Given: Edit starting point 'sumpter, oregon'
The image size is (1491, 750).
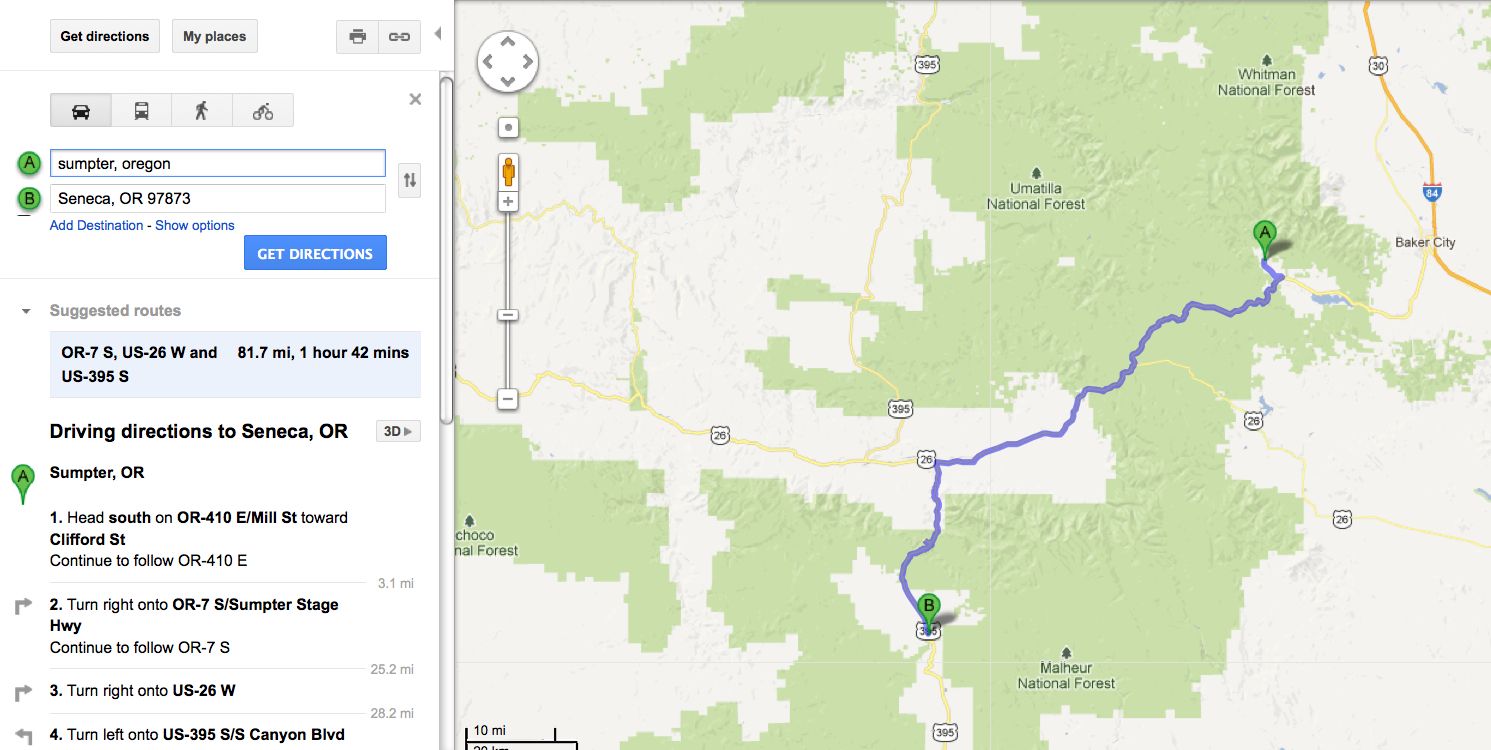Looking at the screenshot, I should pyautogui.click(x=217, y=164).
